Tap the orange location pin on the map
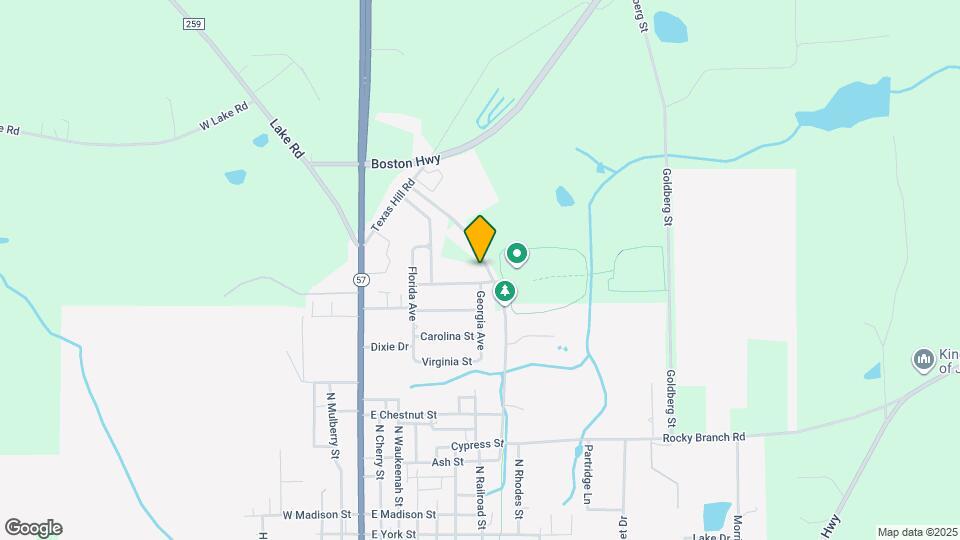960x540 pixels. pos(481,239)
